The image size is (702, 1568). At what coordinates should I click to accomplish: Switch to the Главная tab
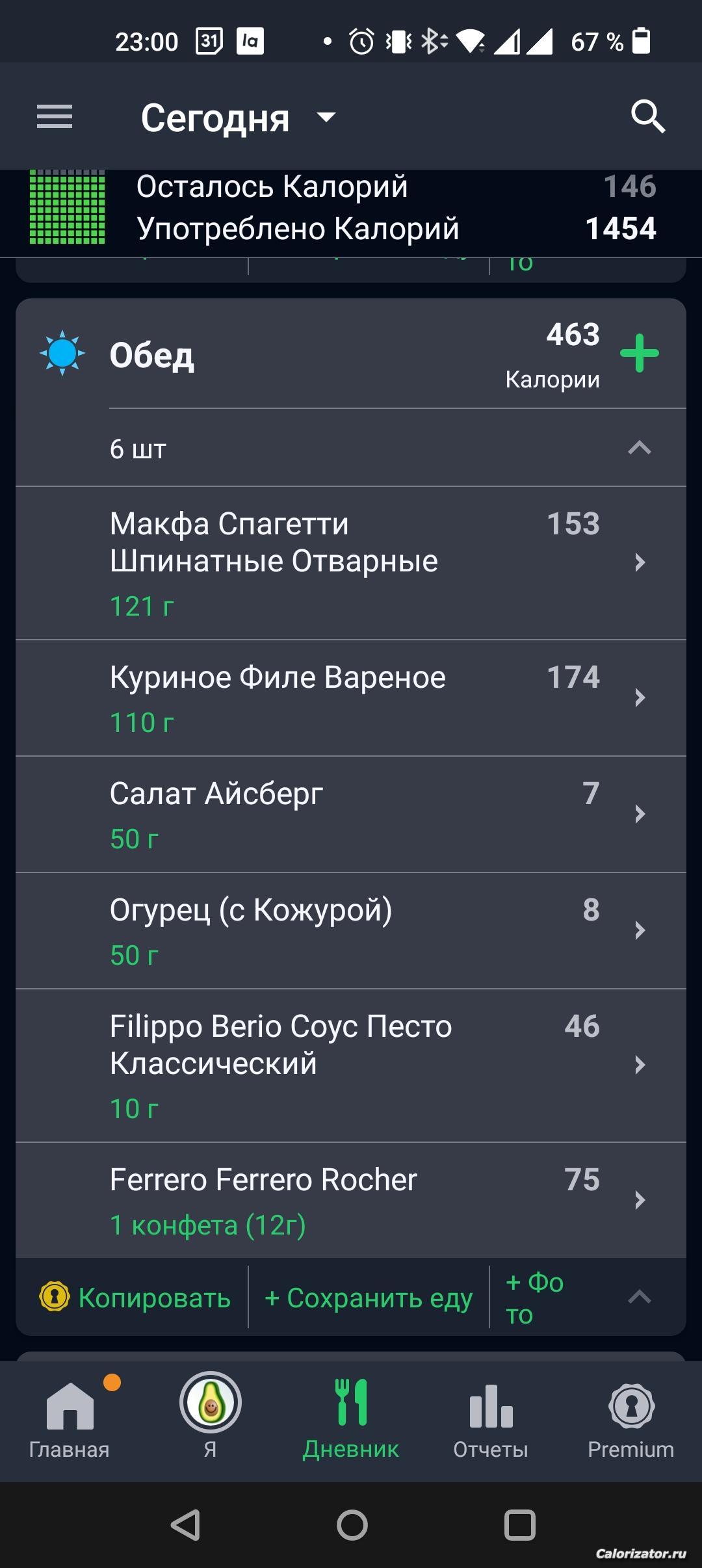[x=70, y=1422]
